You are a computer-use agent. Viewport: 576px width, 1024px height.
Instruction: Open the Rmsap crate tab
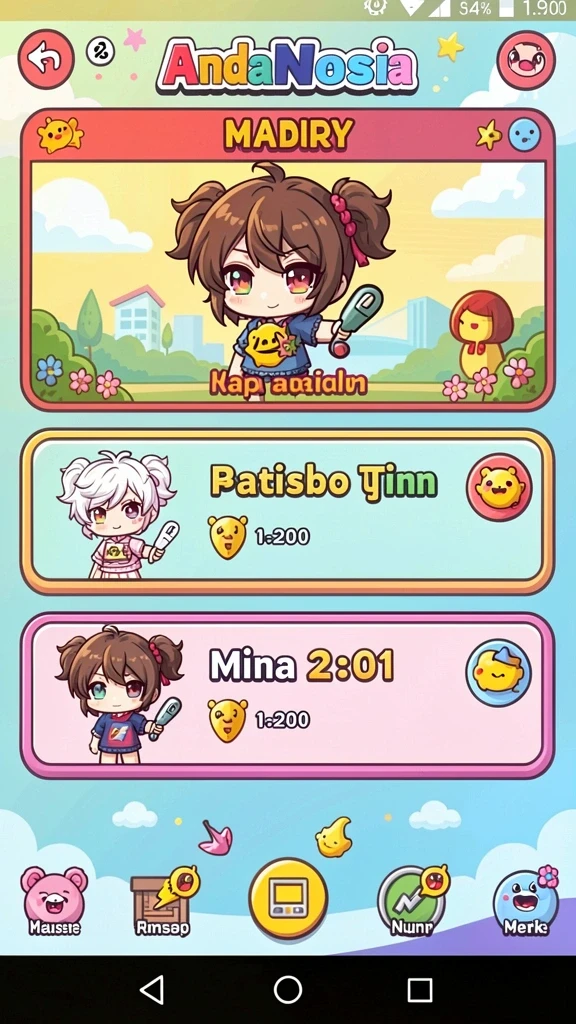[165, 901]
